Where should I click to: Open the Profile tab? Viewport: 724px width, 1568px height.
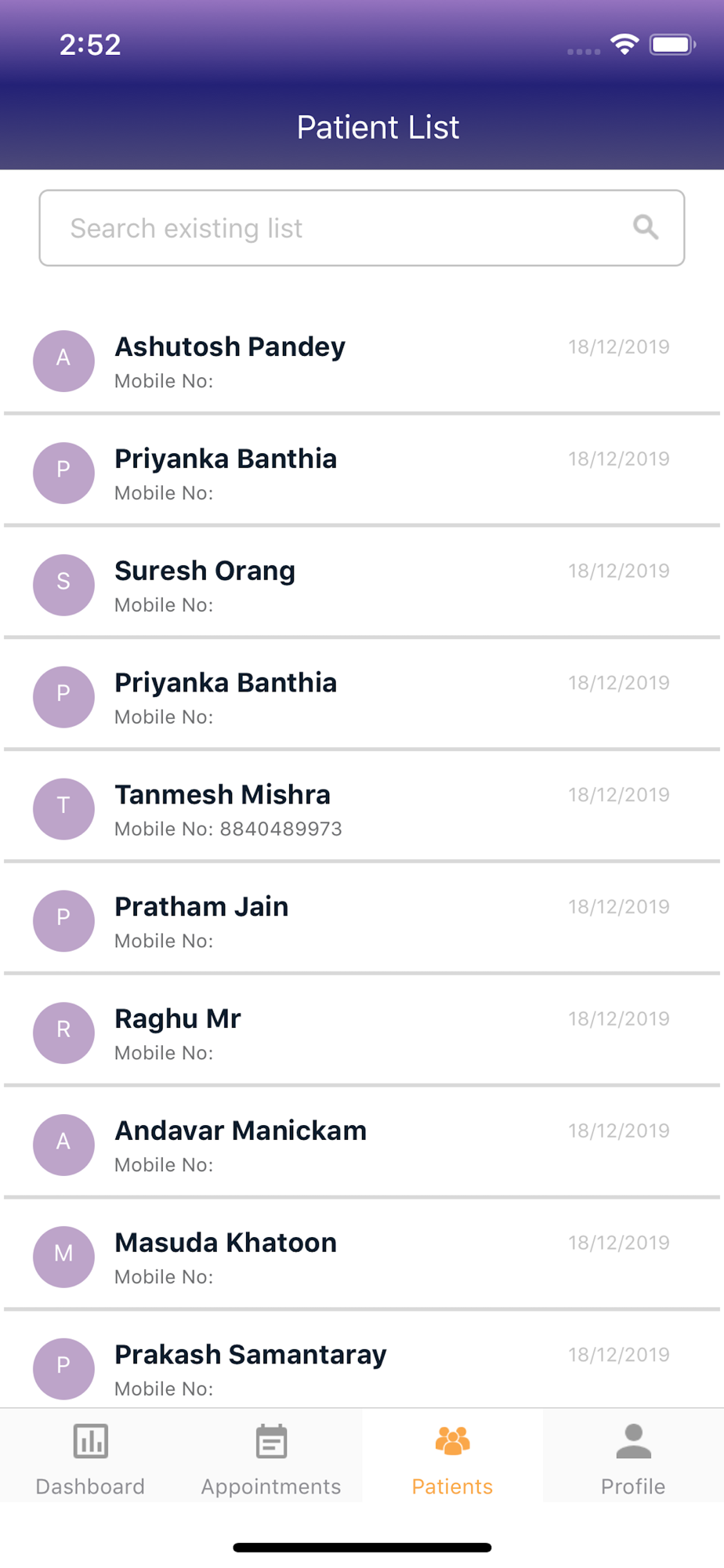point(633,1457)
